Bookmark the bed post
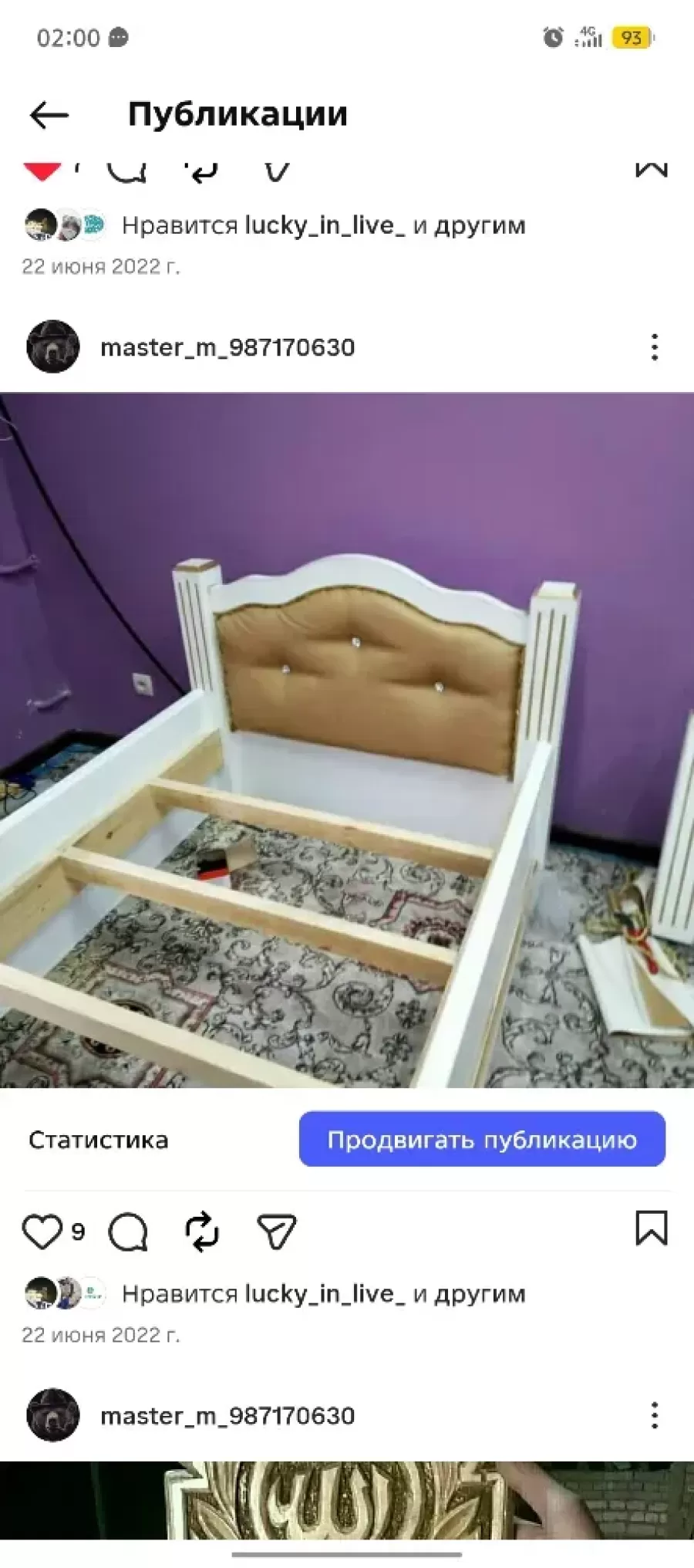This screenshot has width=694, height=1568. [651, 1228]
